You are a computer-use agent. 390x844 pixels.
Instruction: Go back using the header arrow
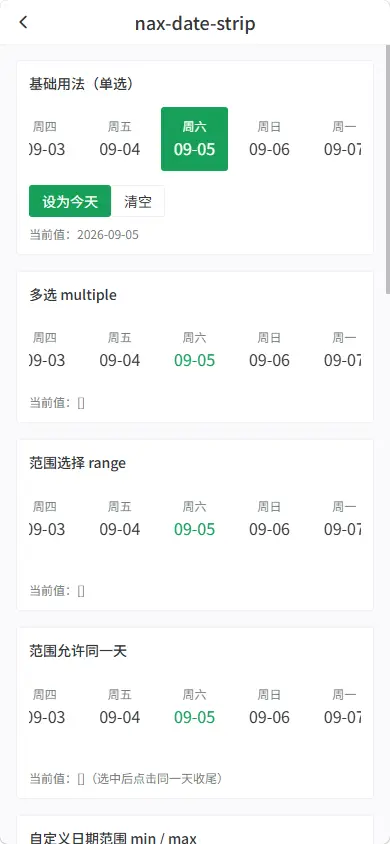pos(23,23)
